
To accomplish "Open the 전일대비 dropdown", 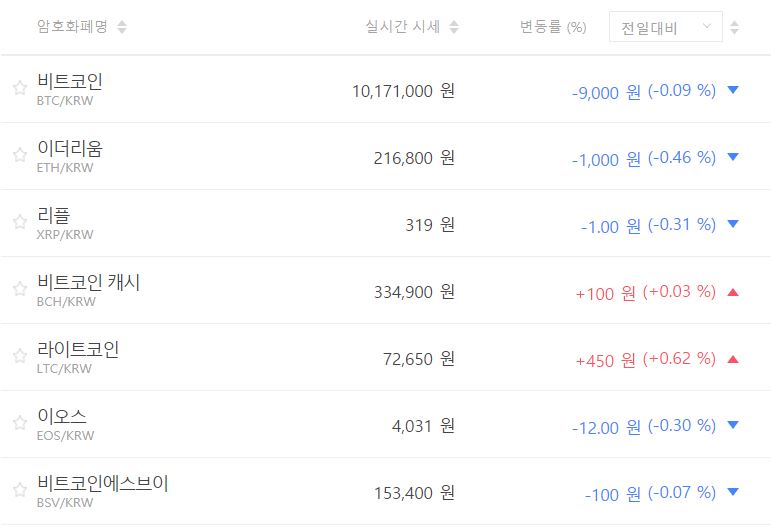I will tap(665, 27).
